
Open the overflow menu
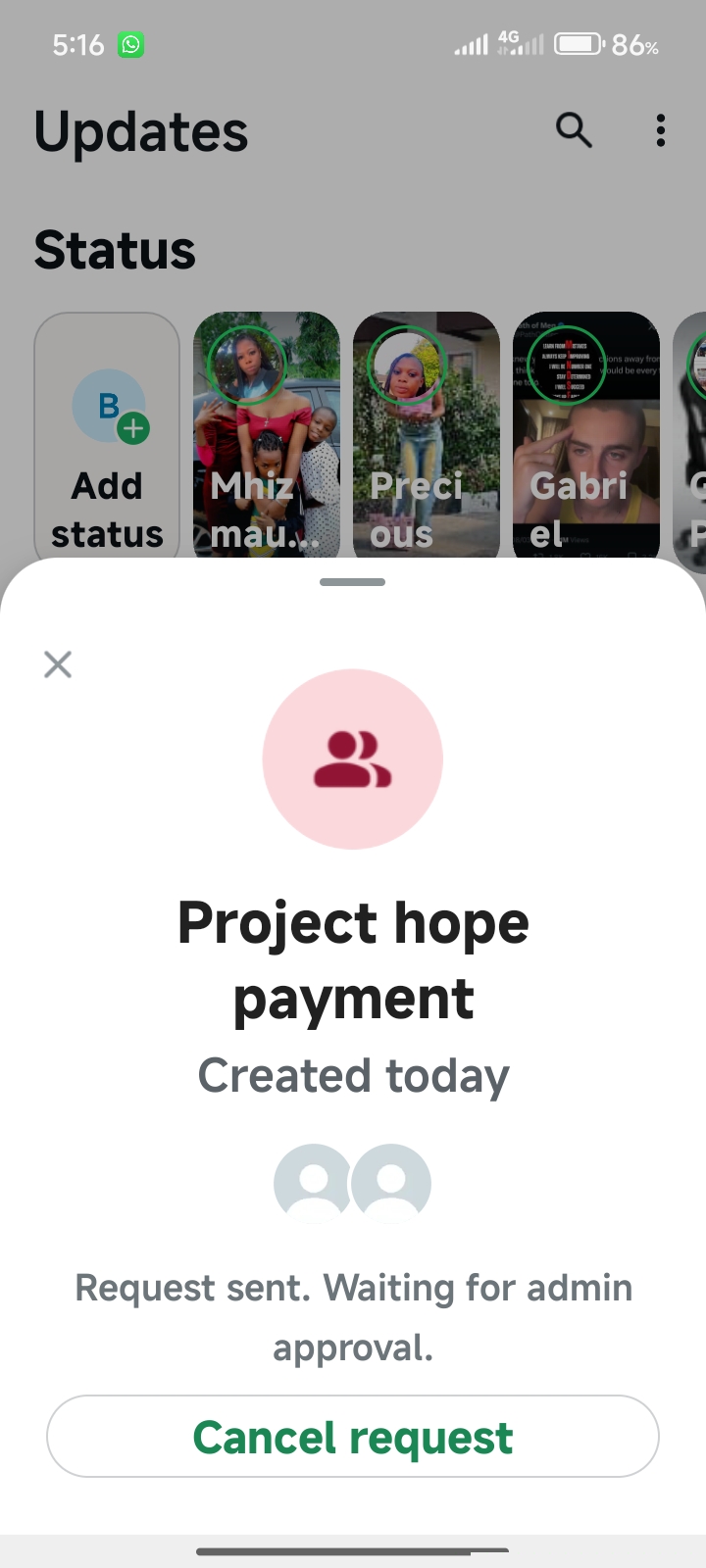(x=661, y=130)
